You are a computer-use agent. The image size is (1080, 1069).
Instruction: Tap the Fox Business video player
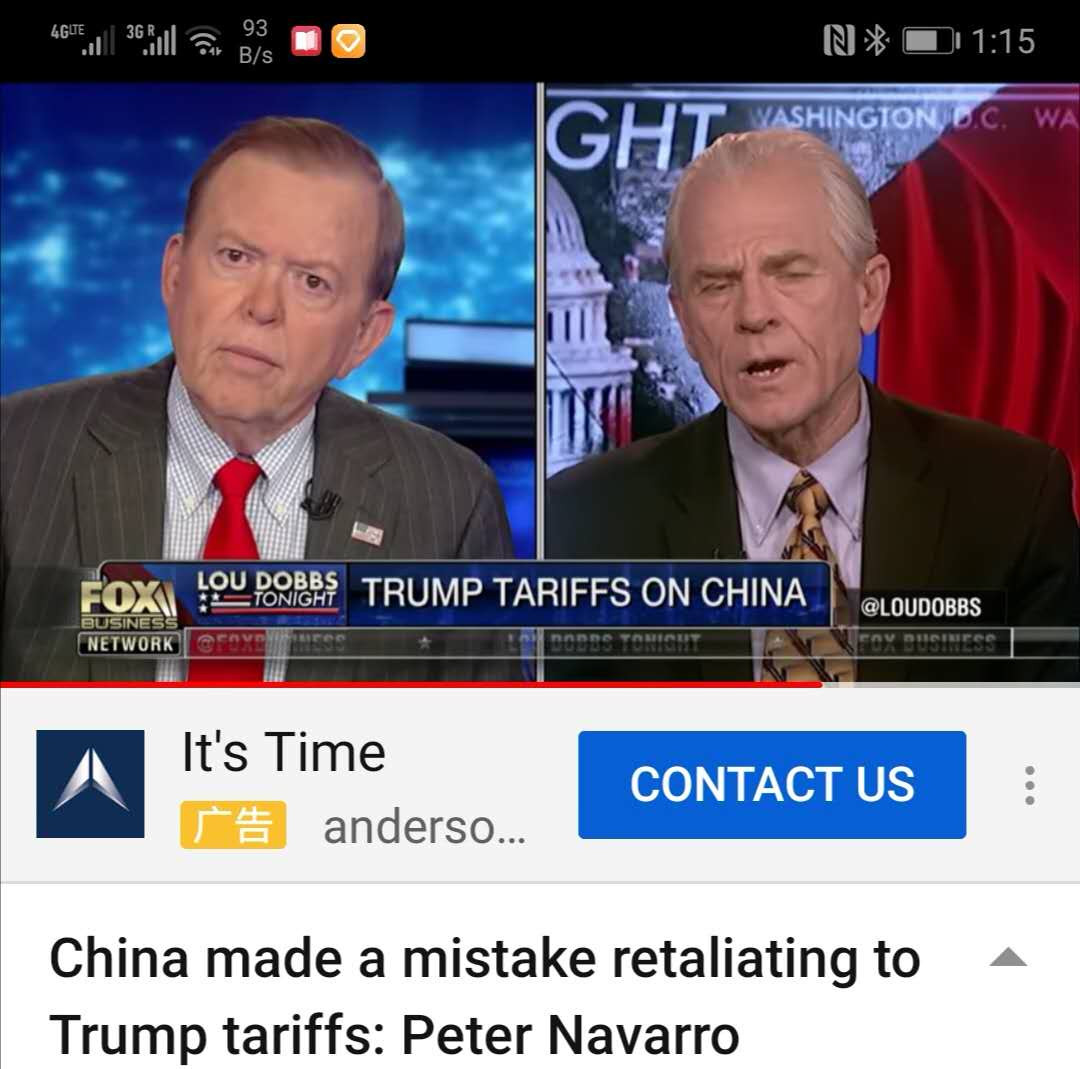tap(540, 382)
